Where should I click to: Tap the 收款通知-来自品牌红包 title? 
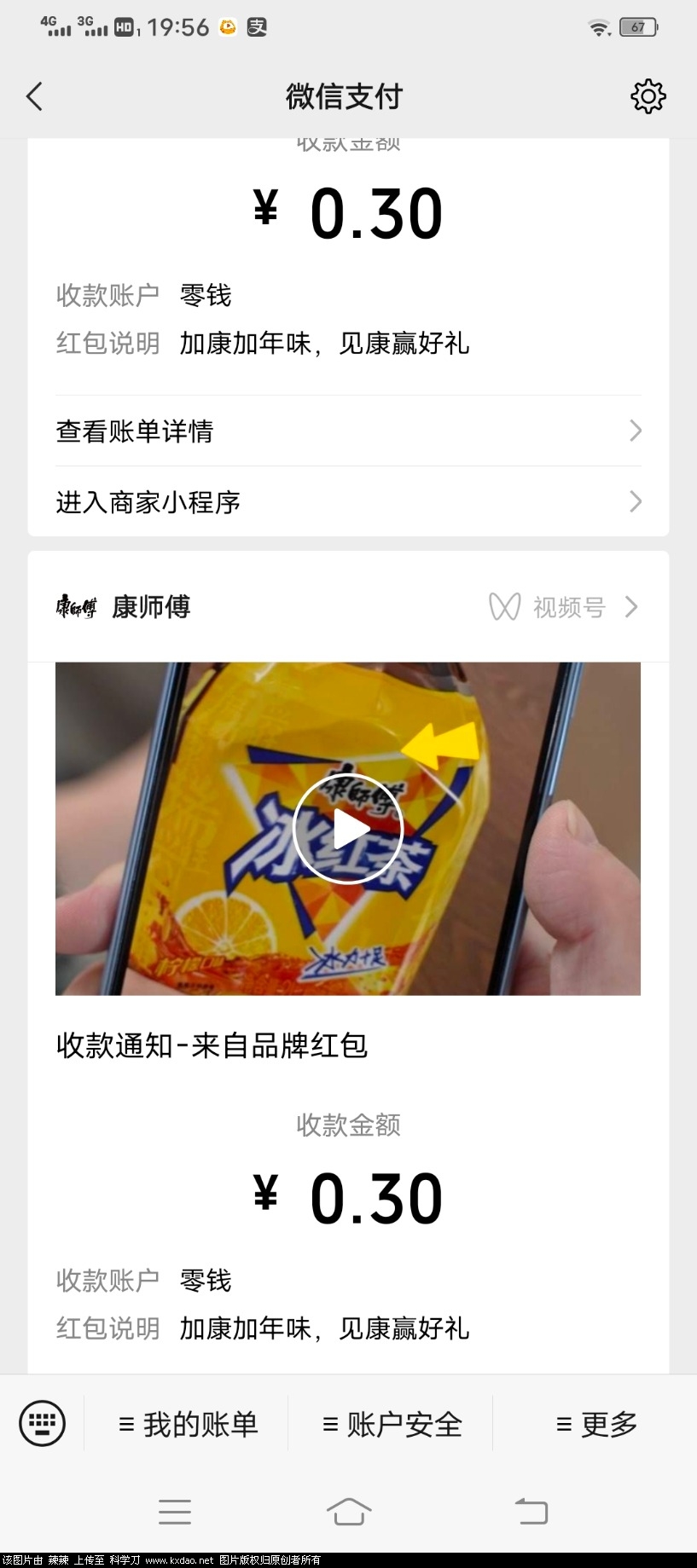pos(211,1045)
